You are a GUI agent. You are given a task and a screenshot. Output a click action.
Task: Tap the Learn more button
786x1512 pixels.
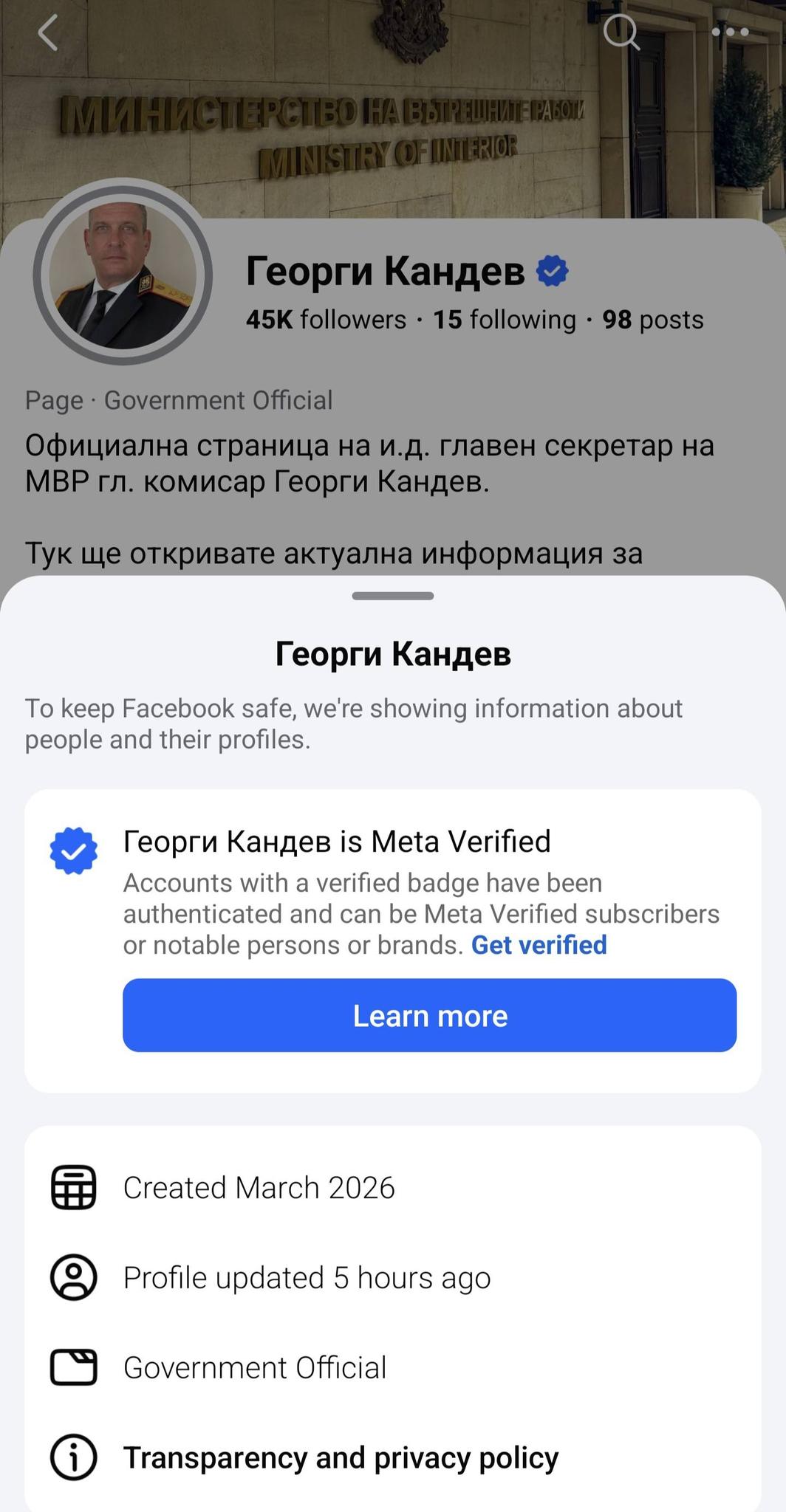coord(429,1015)
